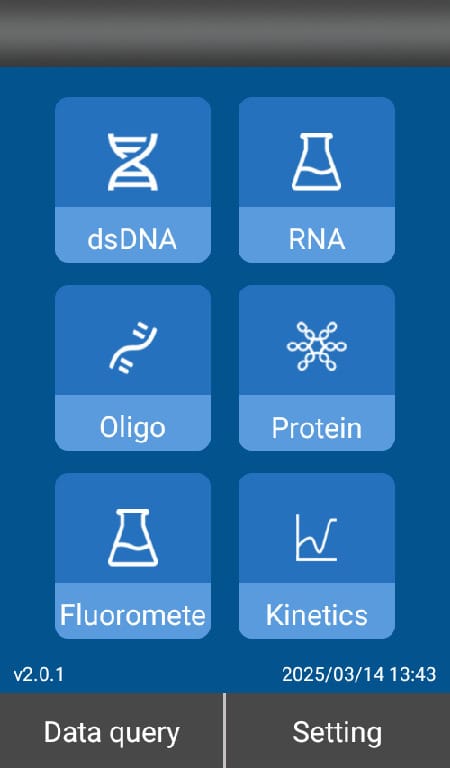Open the Setting menu
The image size is (450, 768).
click(x=338, y=731)
